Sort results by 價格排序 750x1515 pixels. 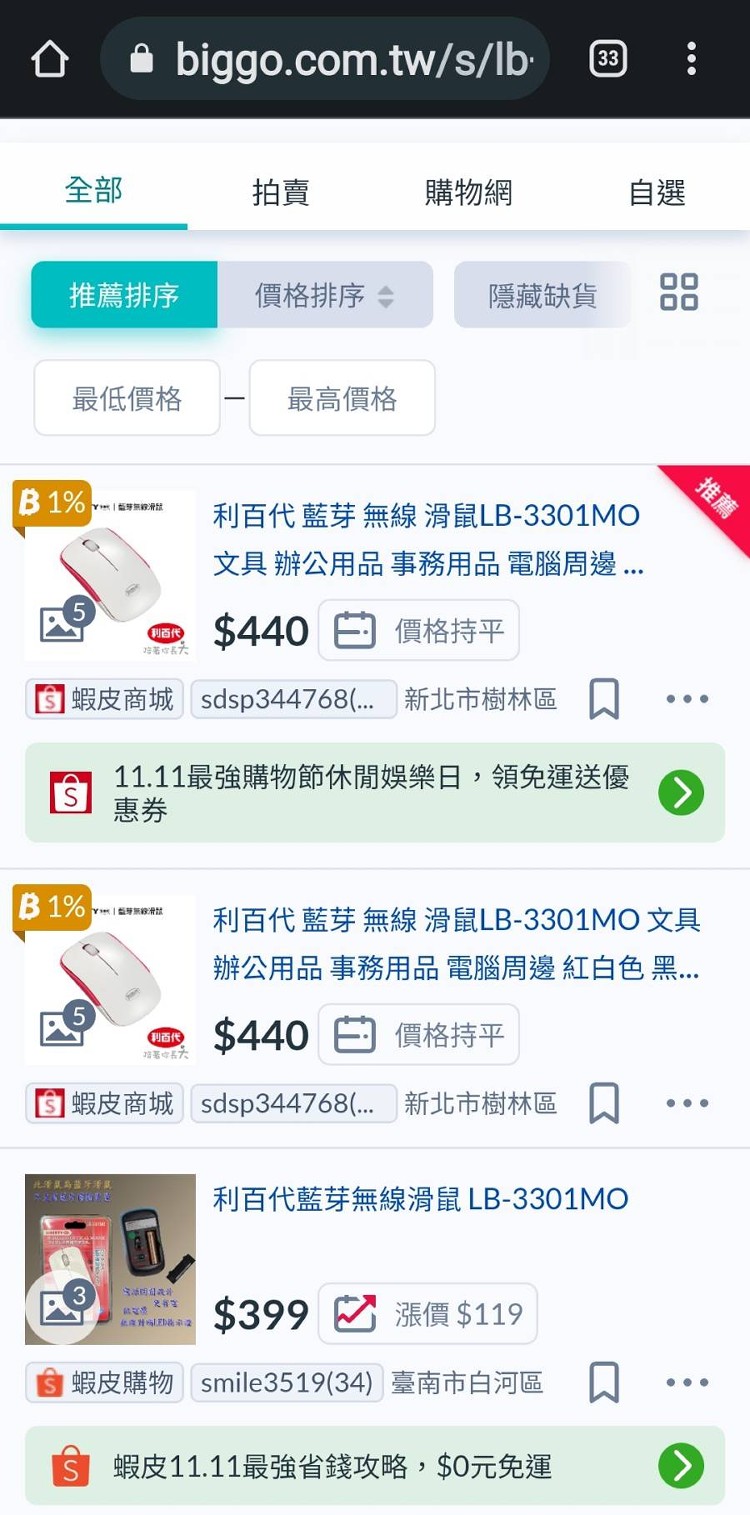click(324, 295)
